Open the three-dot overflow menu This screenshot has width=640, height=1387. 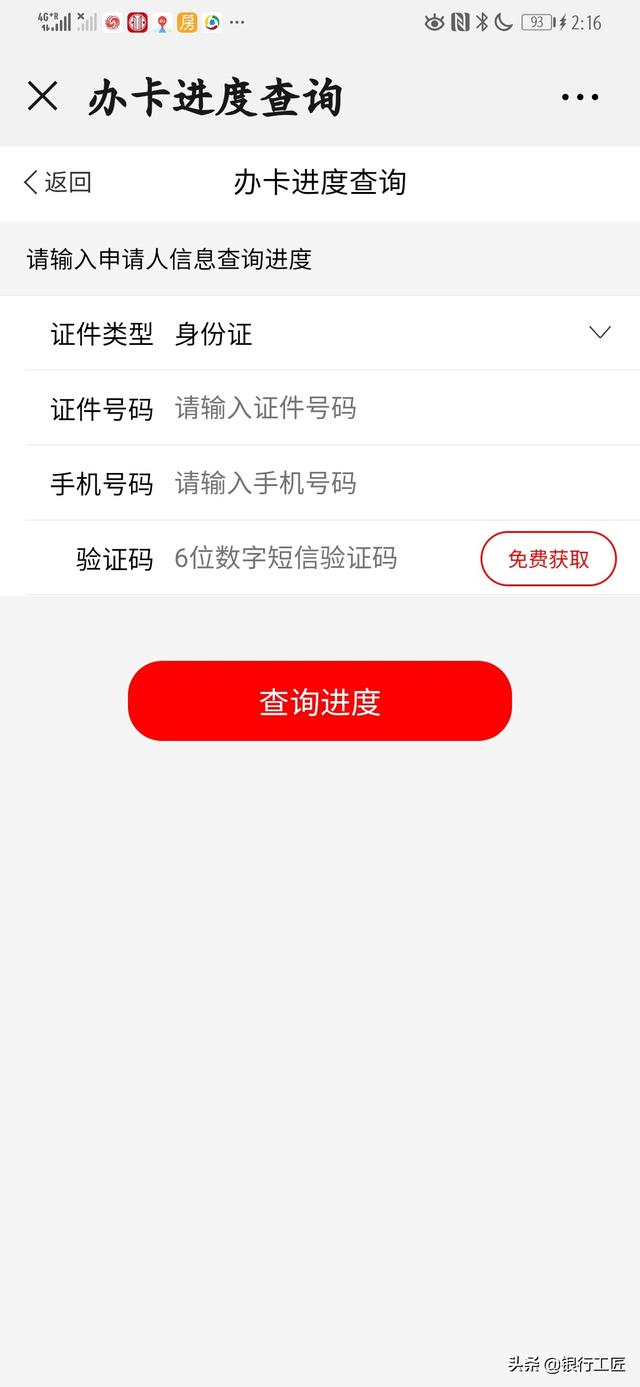pyautogui.click(x=580, y=98)
